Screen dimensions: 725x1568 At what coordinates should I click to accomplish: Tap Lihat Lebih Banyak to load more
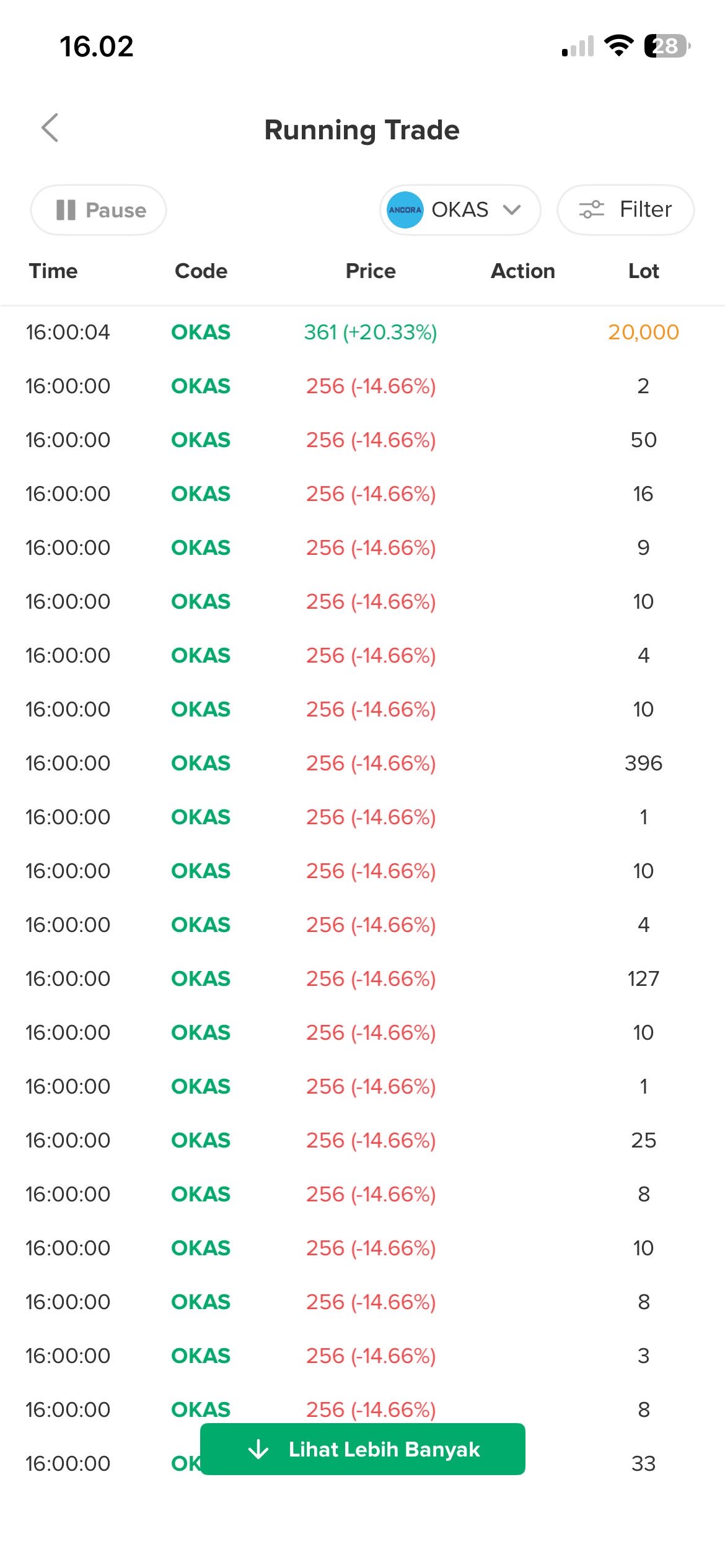362,1449
